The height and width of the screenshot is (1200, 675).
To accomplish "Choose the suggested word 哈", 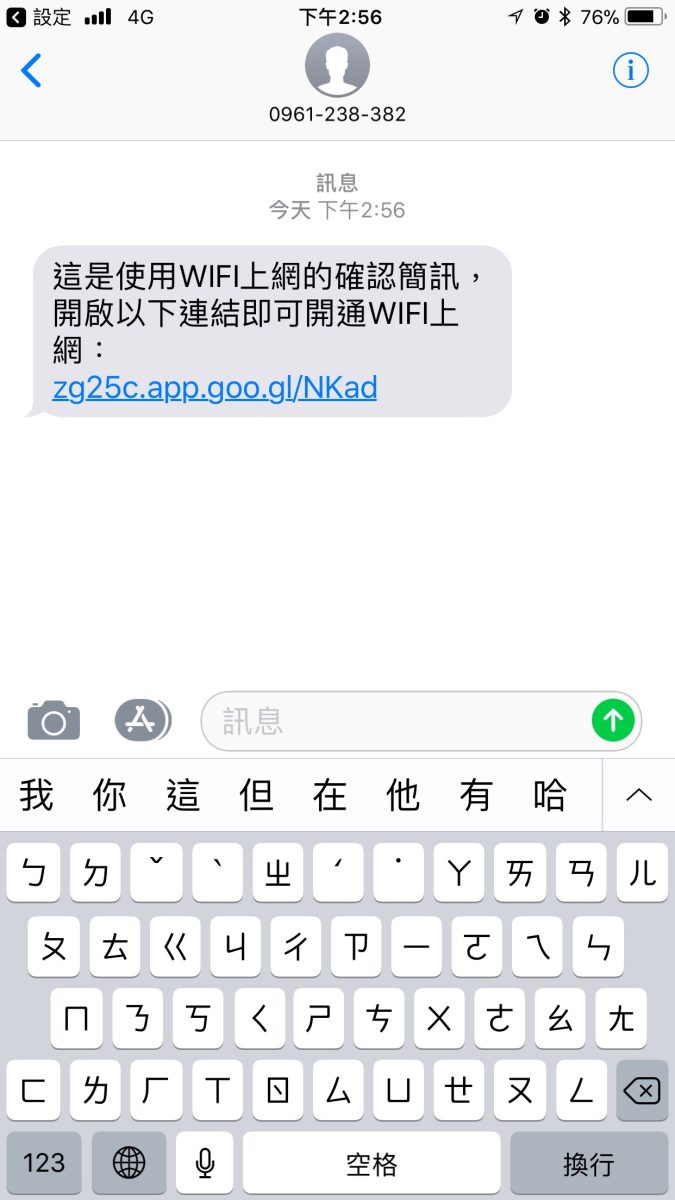I will tap(550, 796).
